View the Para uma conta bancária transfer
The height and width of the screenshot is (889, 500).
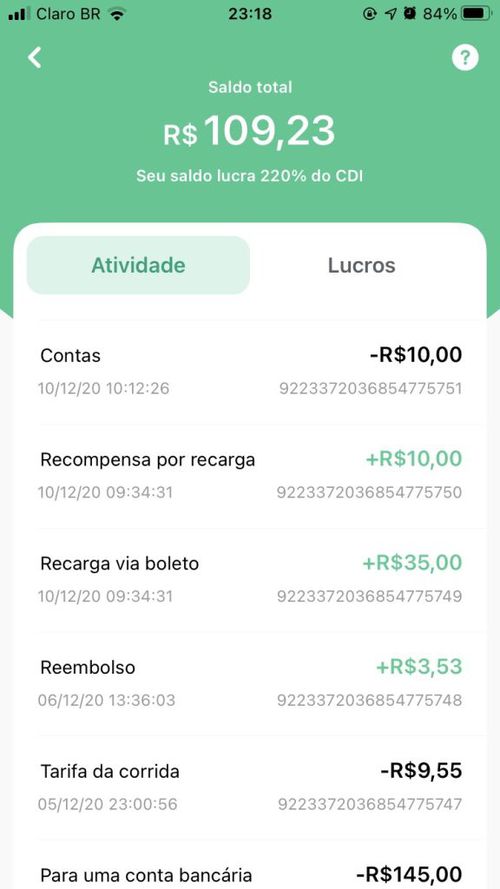250,865
